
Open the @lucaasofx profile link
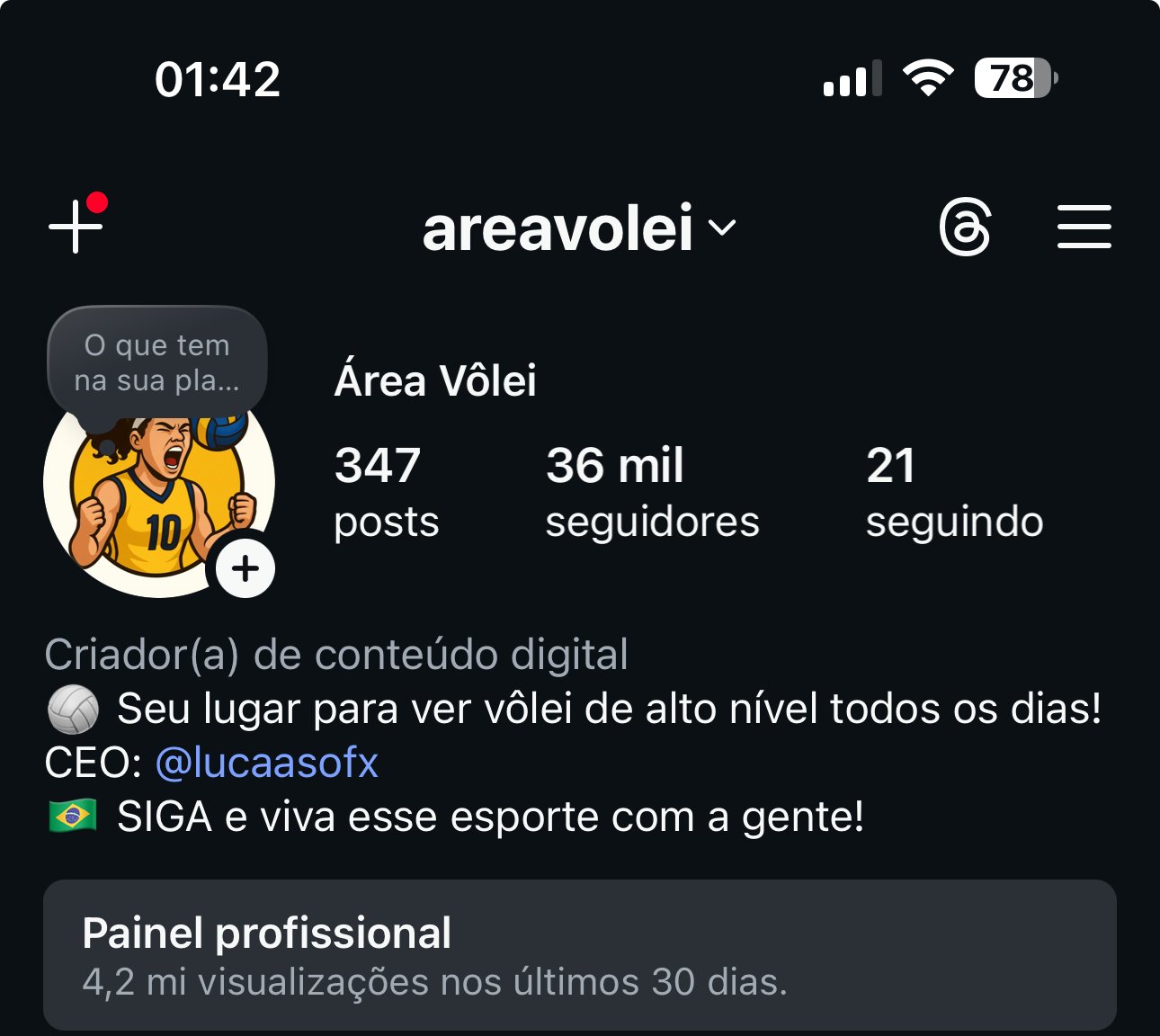[x=267, y=763]
